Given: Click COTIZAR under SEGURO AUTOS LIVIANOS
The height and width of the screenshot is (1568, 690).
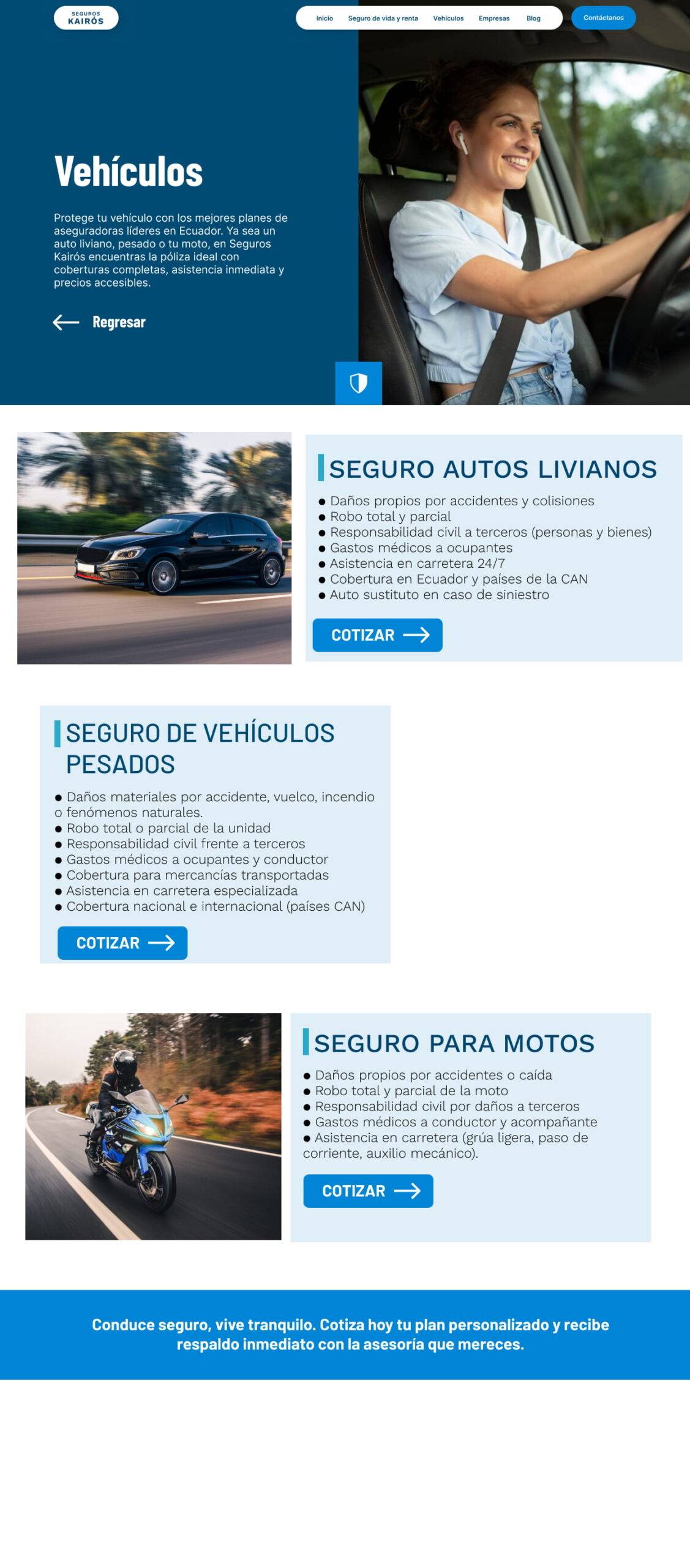Looking at the screenshot, I should tap(377, 635).
